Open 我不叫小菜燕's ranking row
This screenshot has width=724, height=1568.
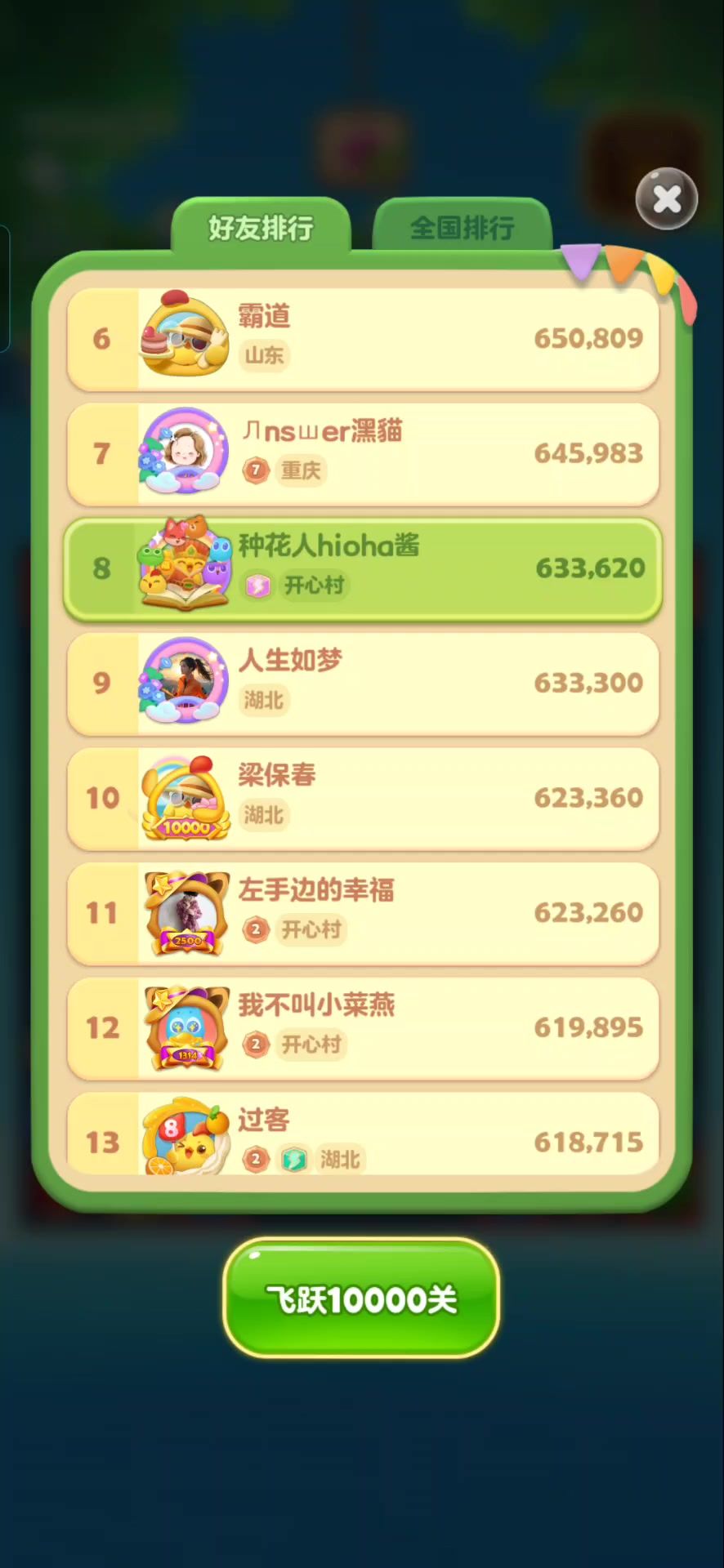tap(363, 1027)
